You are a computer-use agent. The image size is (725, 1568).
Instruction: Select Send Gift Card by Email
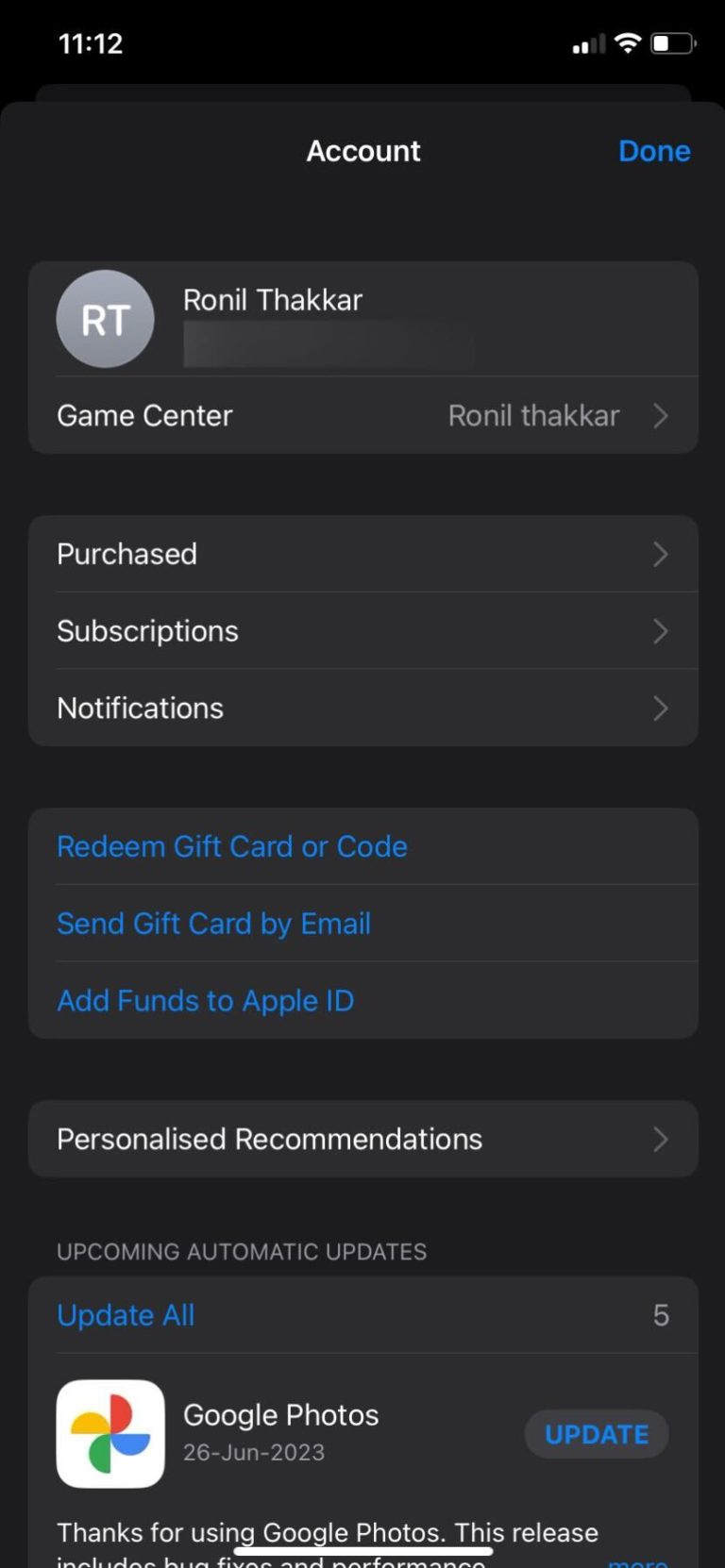[x=214, y=924]
